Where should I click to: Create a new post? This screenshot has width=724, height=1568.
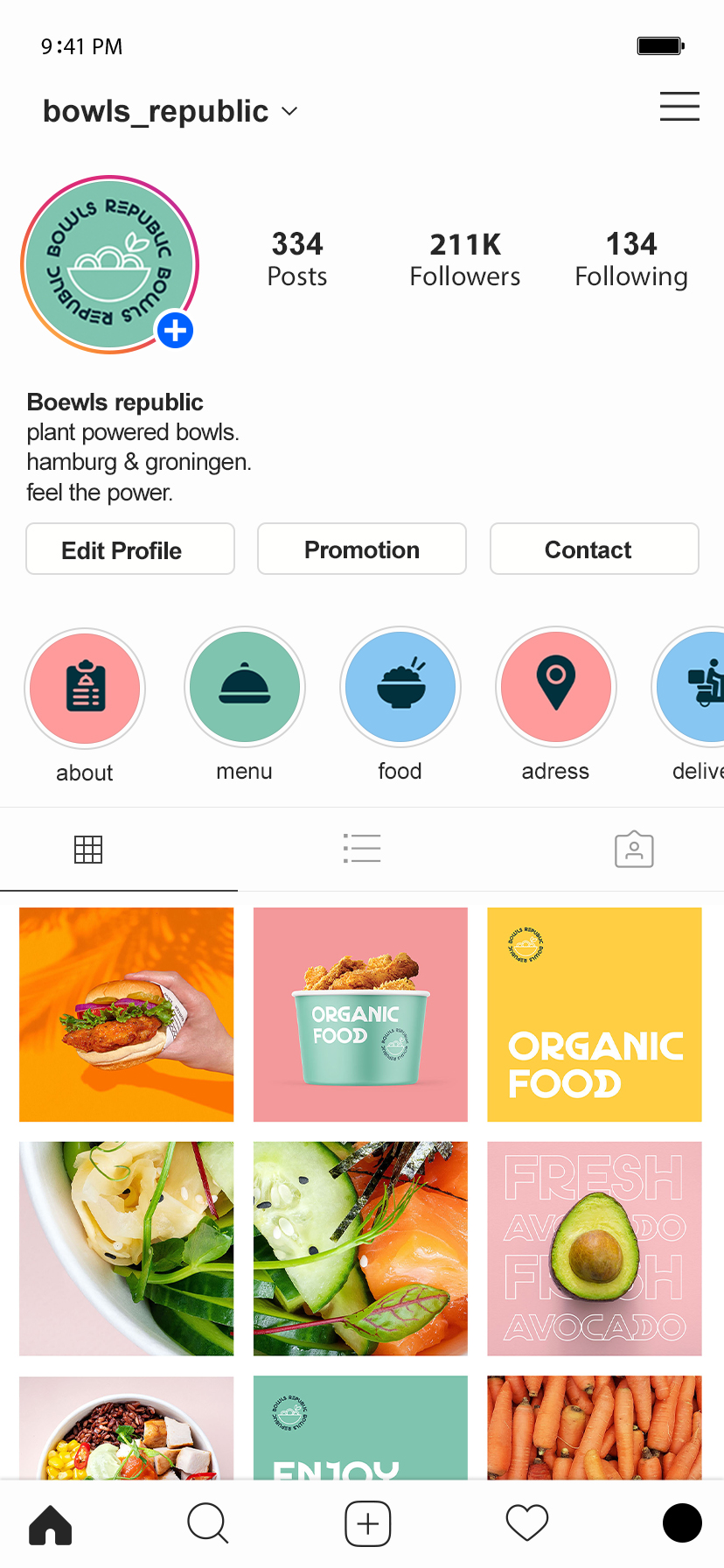coord(368,1524)
